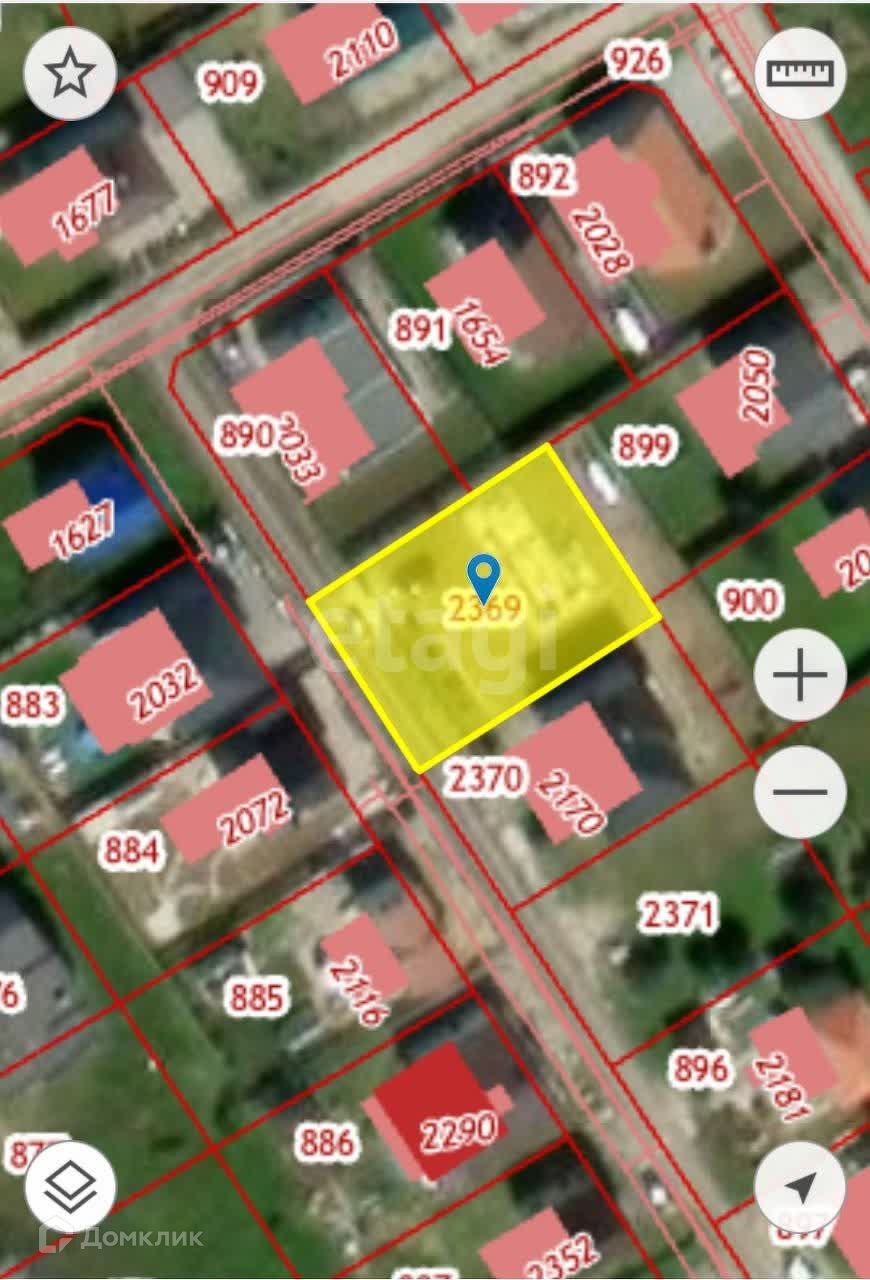Add this parcel to favorites with the star

click(70, 74)
